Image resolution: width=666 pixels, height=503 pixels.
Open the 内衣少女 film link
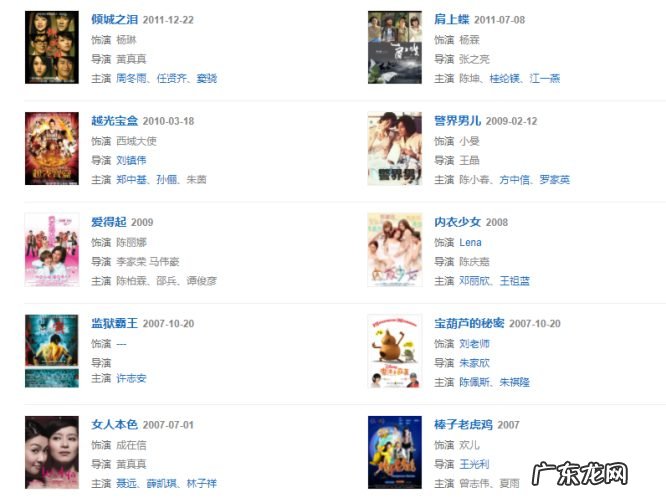457,222
